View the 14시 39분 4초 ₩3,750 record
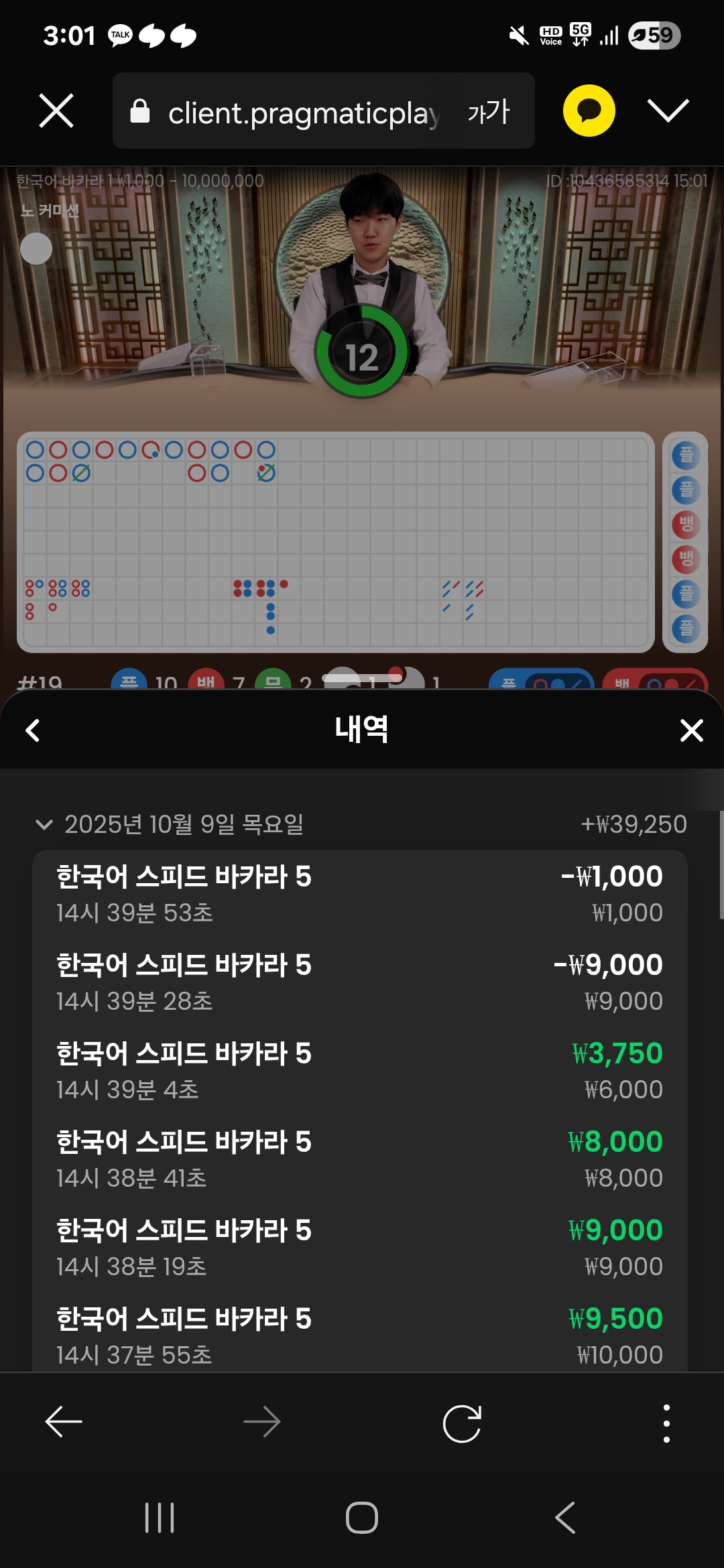This screenshot has width=724, height=1568. point(360,1071)
